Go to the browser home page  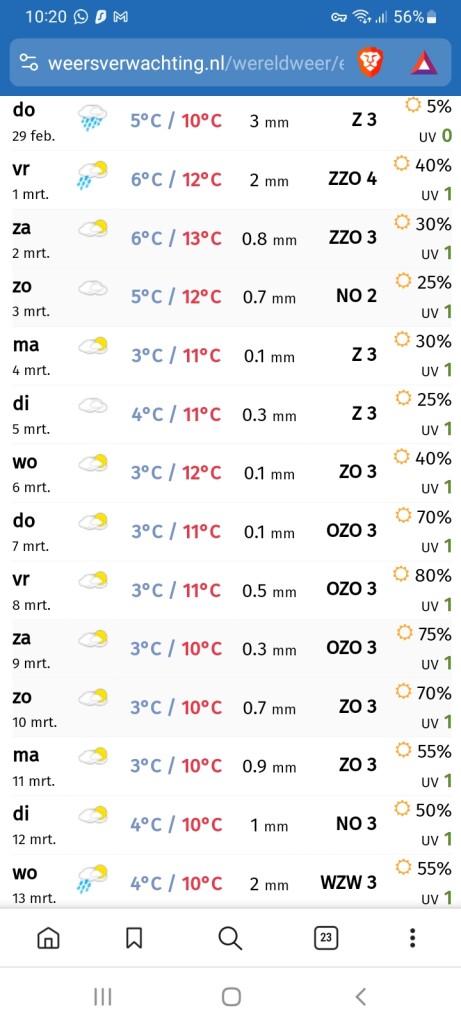click(x=48, y=938)
